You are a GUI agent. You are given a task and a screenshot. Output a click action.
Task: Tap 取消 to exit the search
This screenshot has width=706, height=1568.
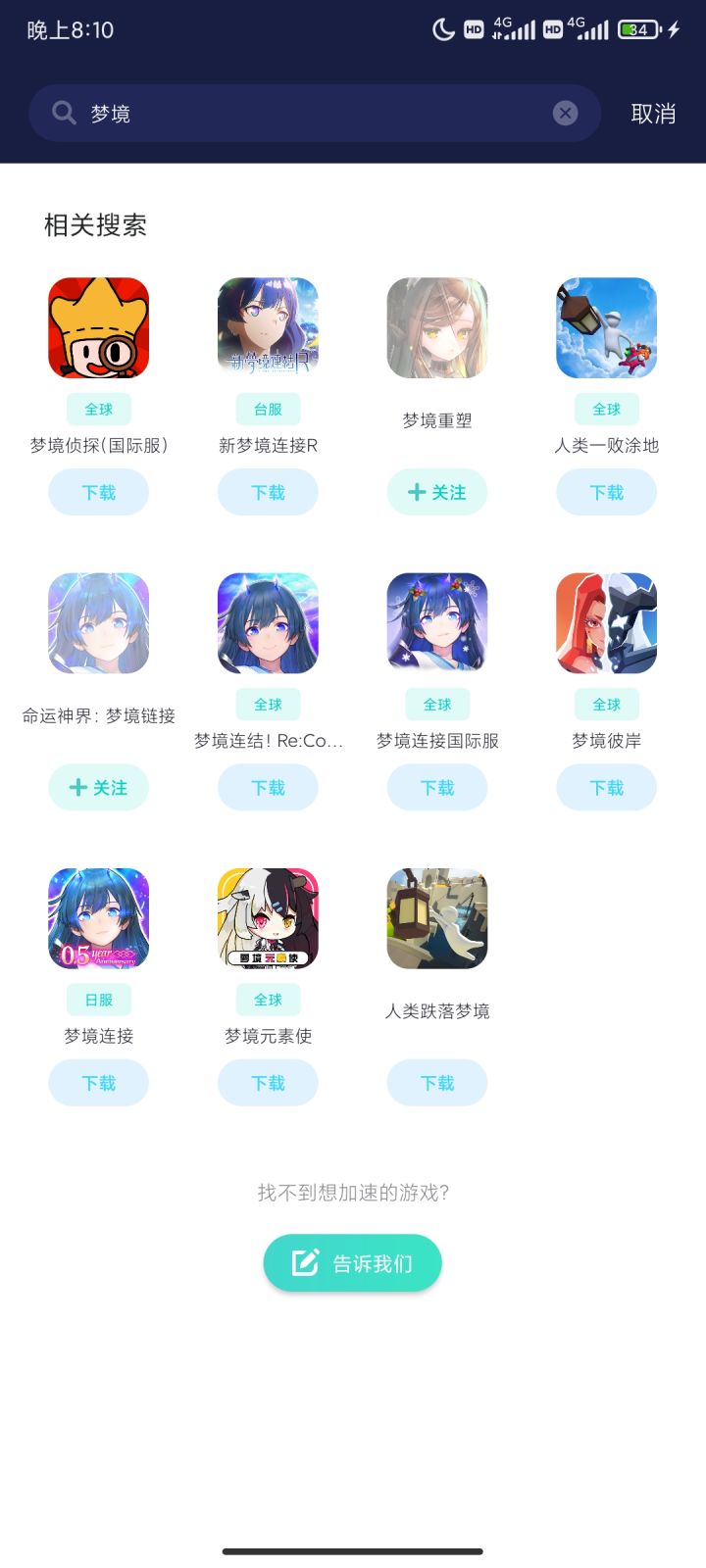tap(652, 114)
